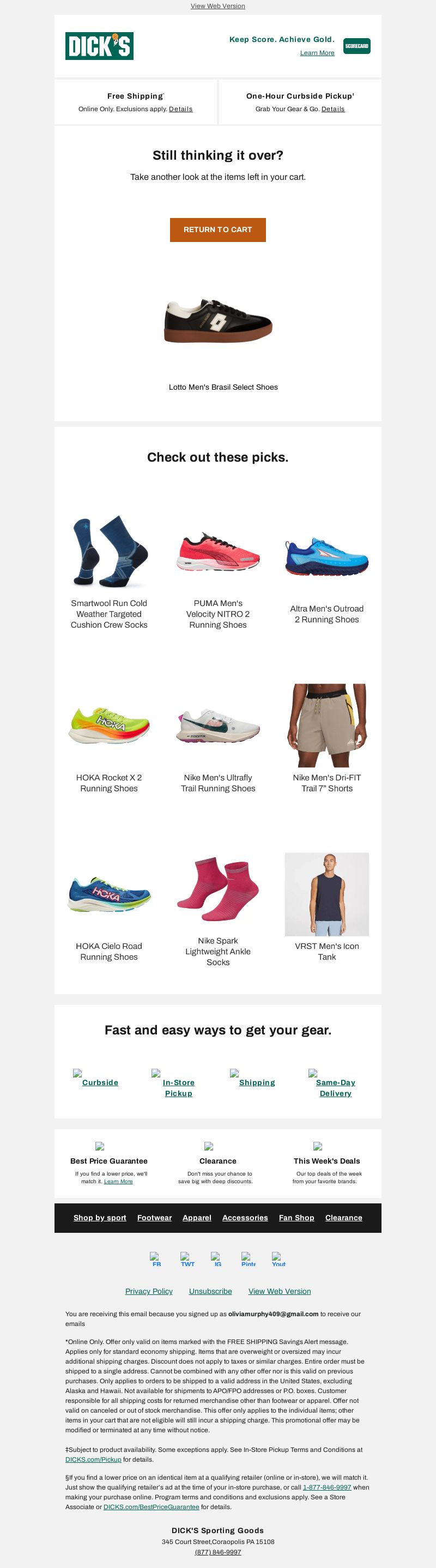Tap the Return to Cart button

[217, 229]
